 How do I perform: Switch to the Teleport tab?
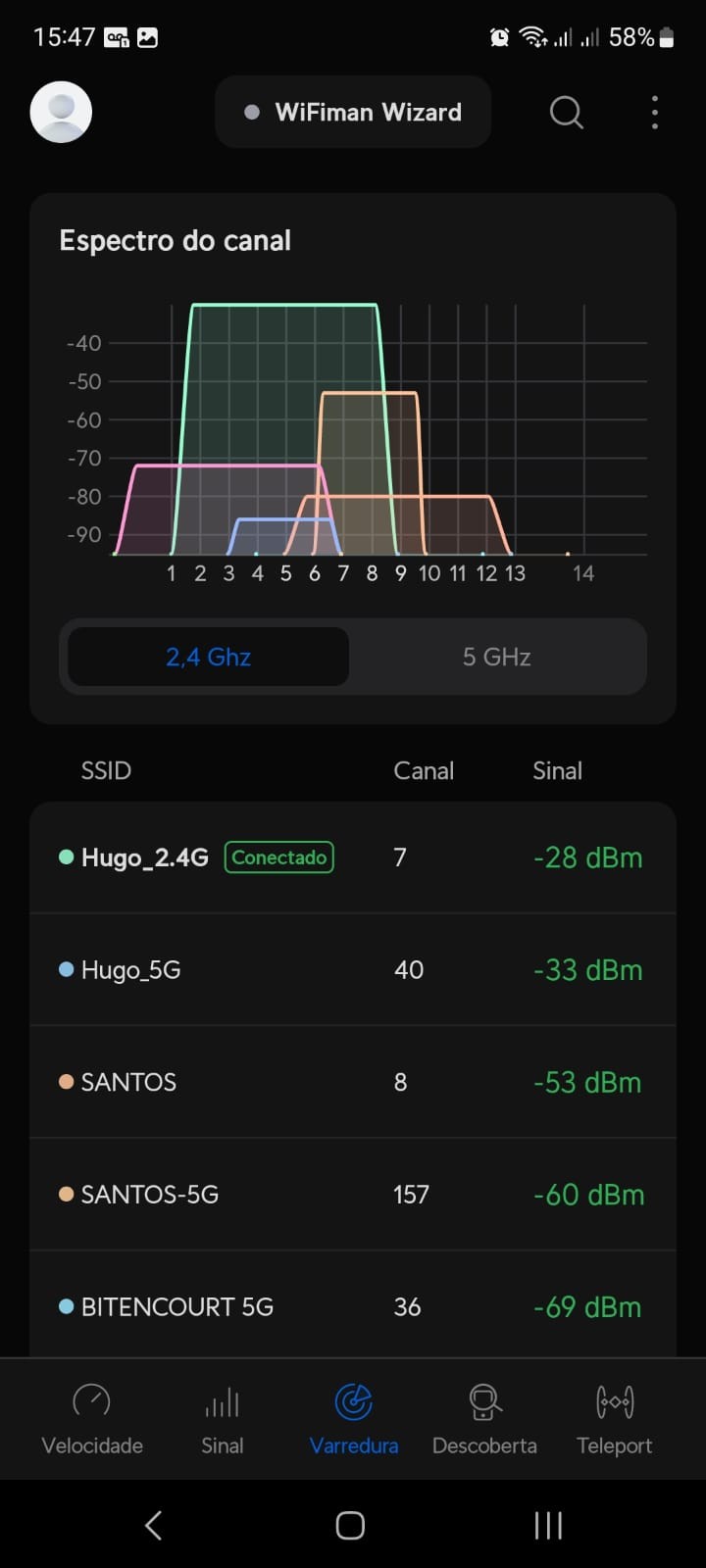point(615,1418)
